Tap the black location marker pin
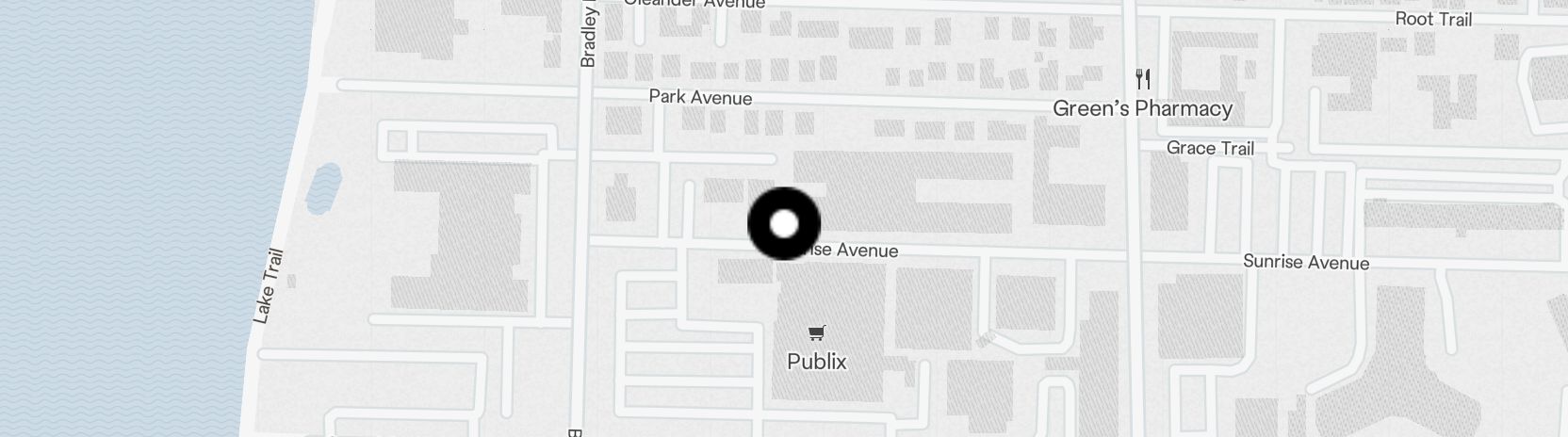 [784, 224]
